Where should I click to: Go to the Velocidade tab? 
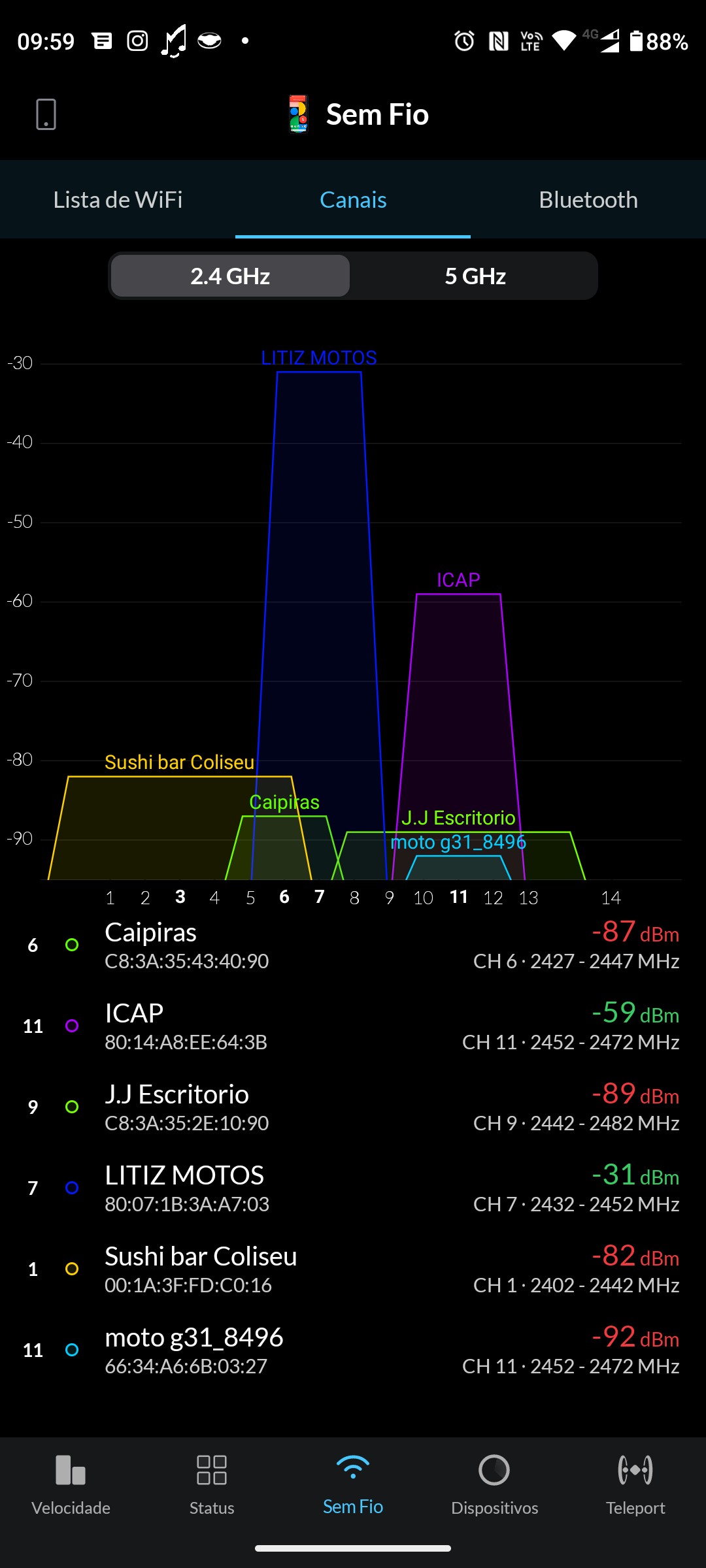click(x=71, y=1484)
